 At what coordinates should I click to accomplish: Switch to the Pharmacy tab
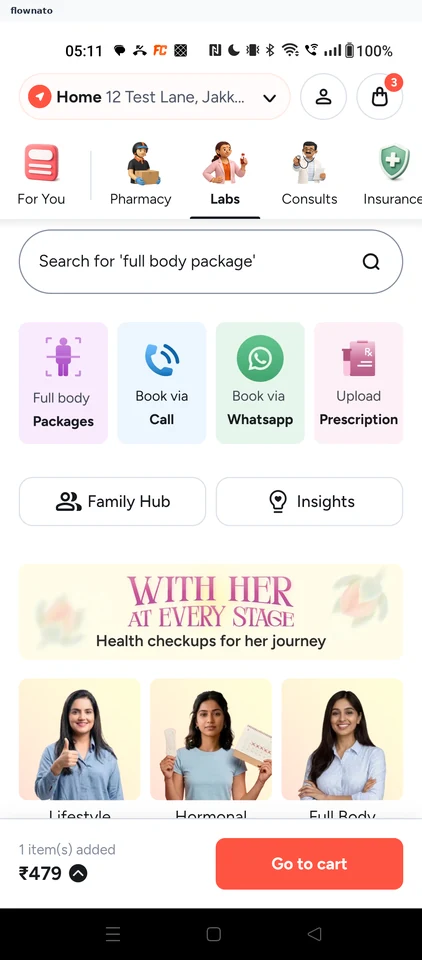(x=141, y=175)
